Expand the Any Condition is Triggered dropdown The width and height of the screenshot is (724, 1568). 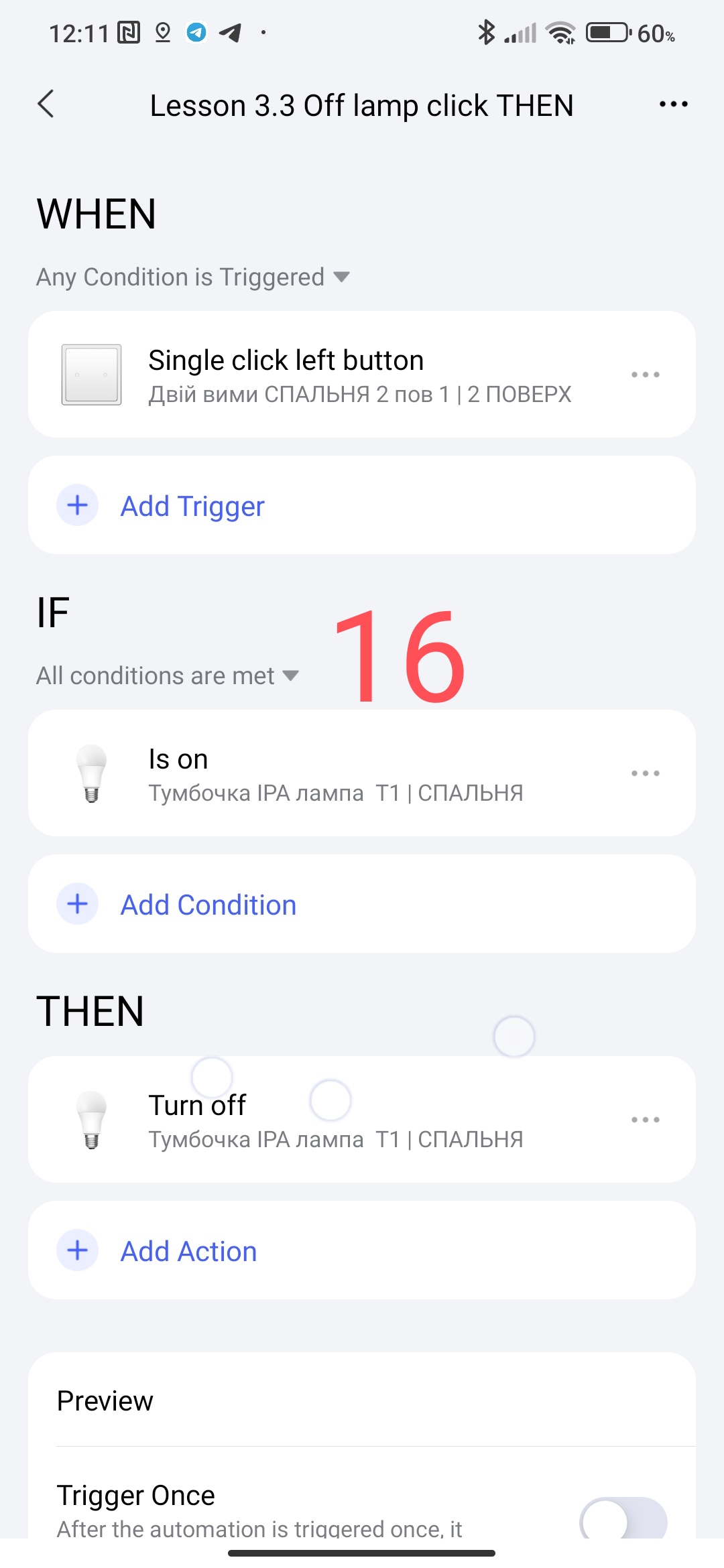(x=193, y=277)
